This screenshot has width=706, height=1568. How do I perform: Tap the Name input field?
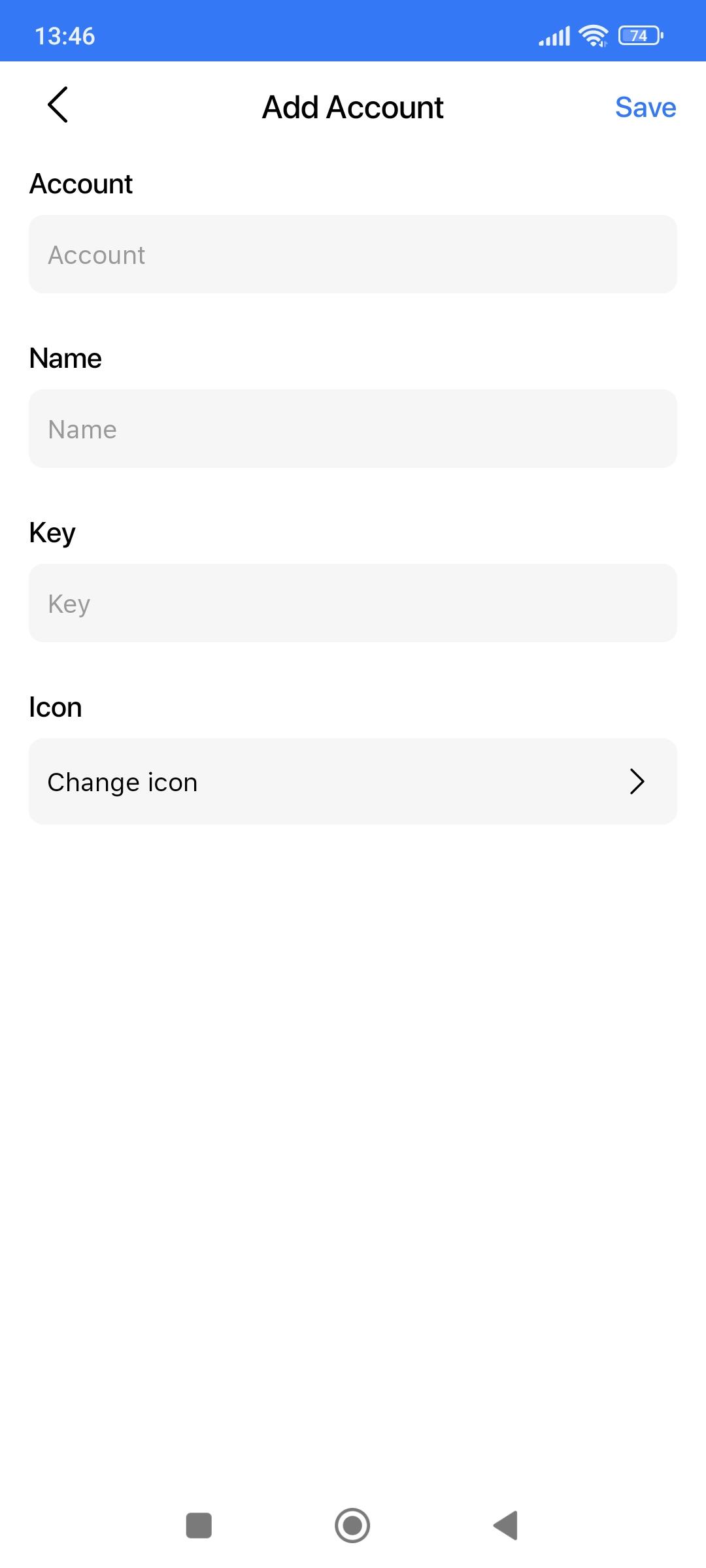tap(353, 429)
